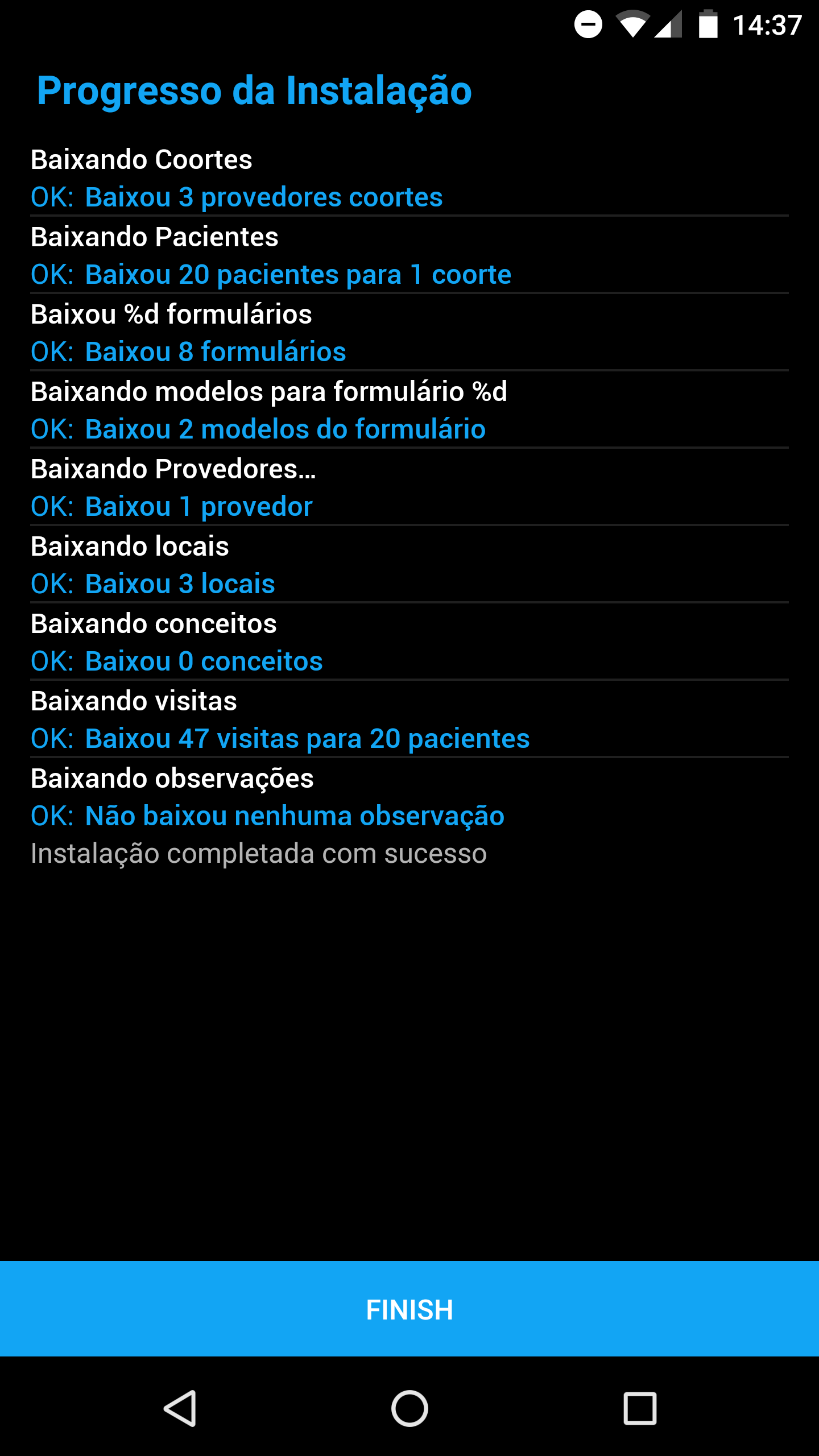
Task: Tap the FINISH button
Action: point(409,1309)
